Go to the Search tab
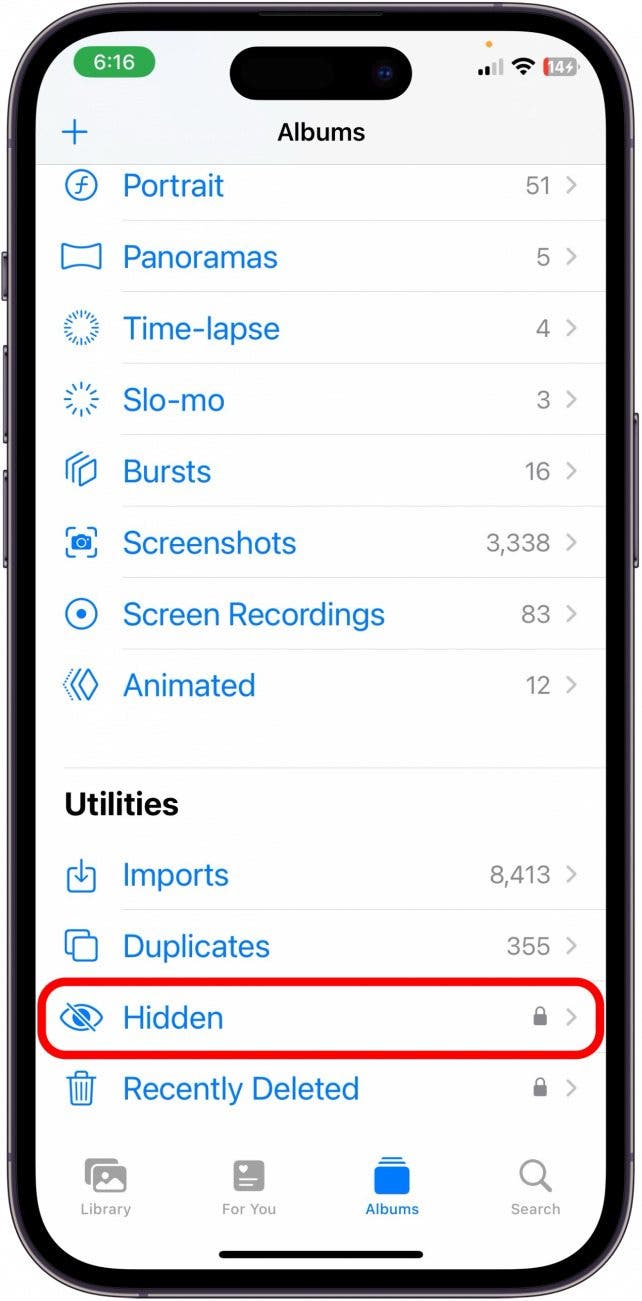The height and width of the screenshot is (1301, 642). tap(535, 1187)
